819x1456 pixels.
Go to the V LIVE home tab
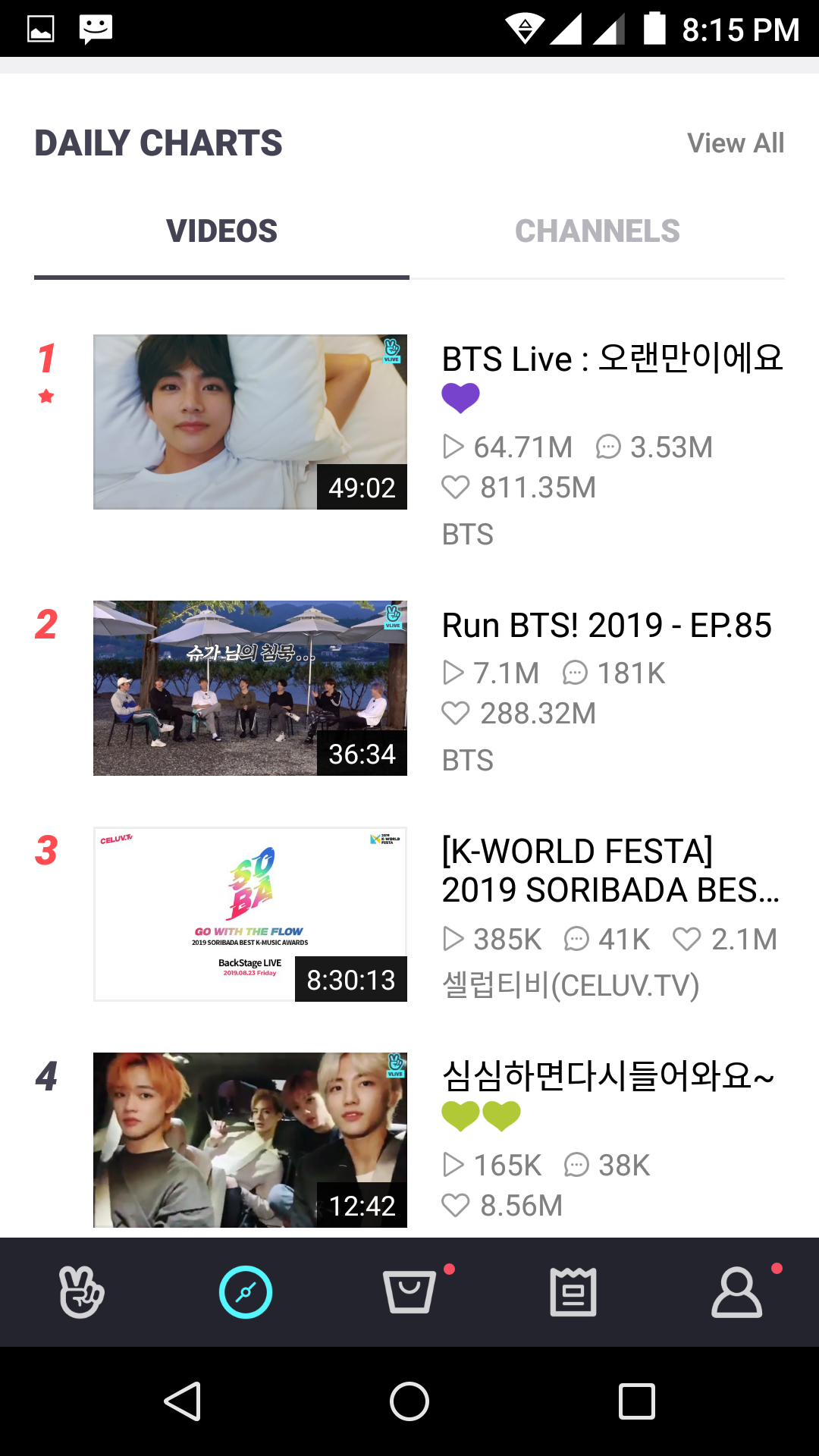(x=81, y=1291)
